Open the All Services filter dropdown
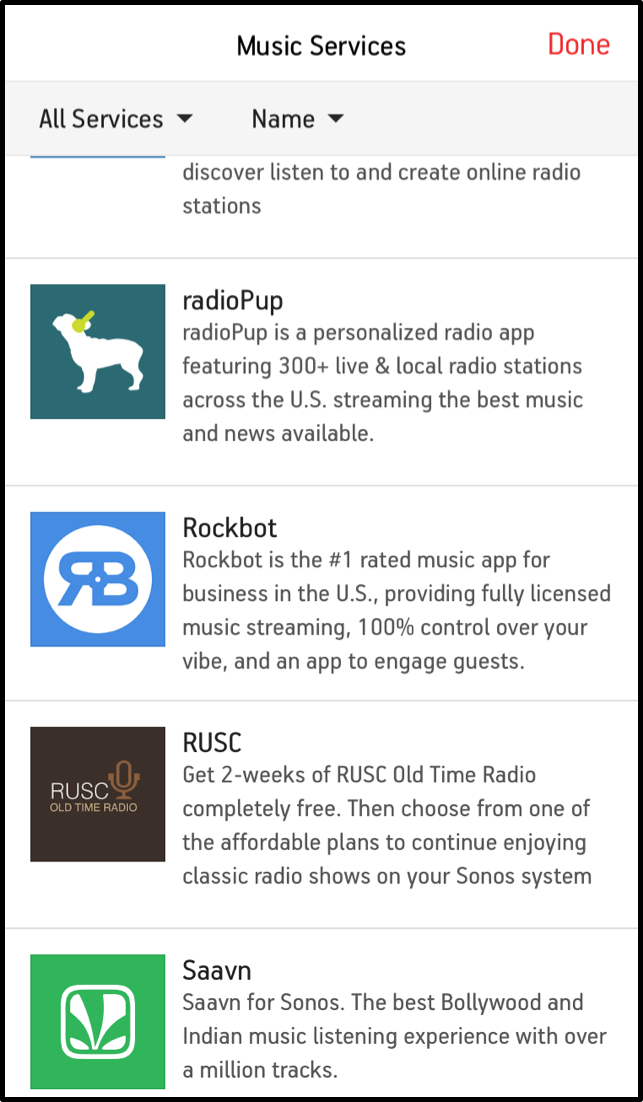Image resolution: width=643 pixels, height=1102 pixels. click(116, 119)
